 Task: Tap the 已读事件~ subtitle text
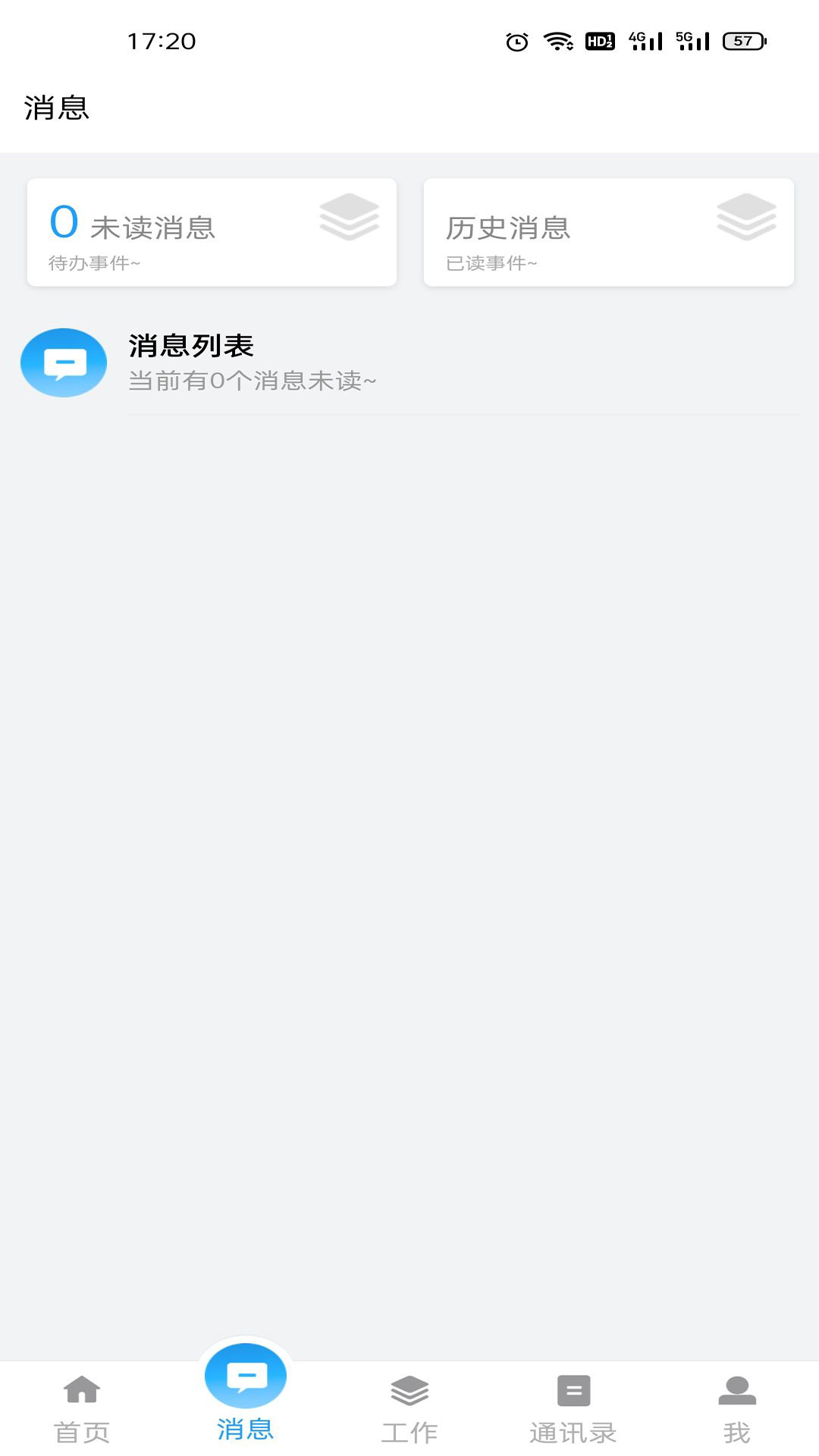pos(491,265)
